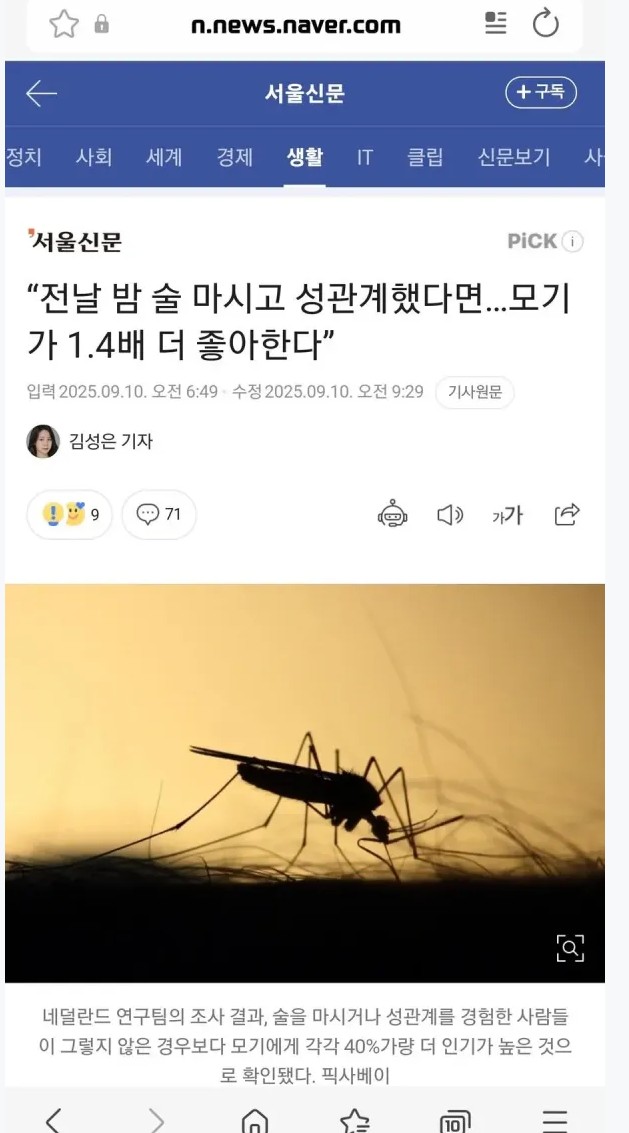Reload the page in the address bar
The height and width of the screenshot is (1133, 629).
(x=546, y=24)
